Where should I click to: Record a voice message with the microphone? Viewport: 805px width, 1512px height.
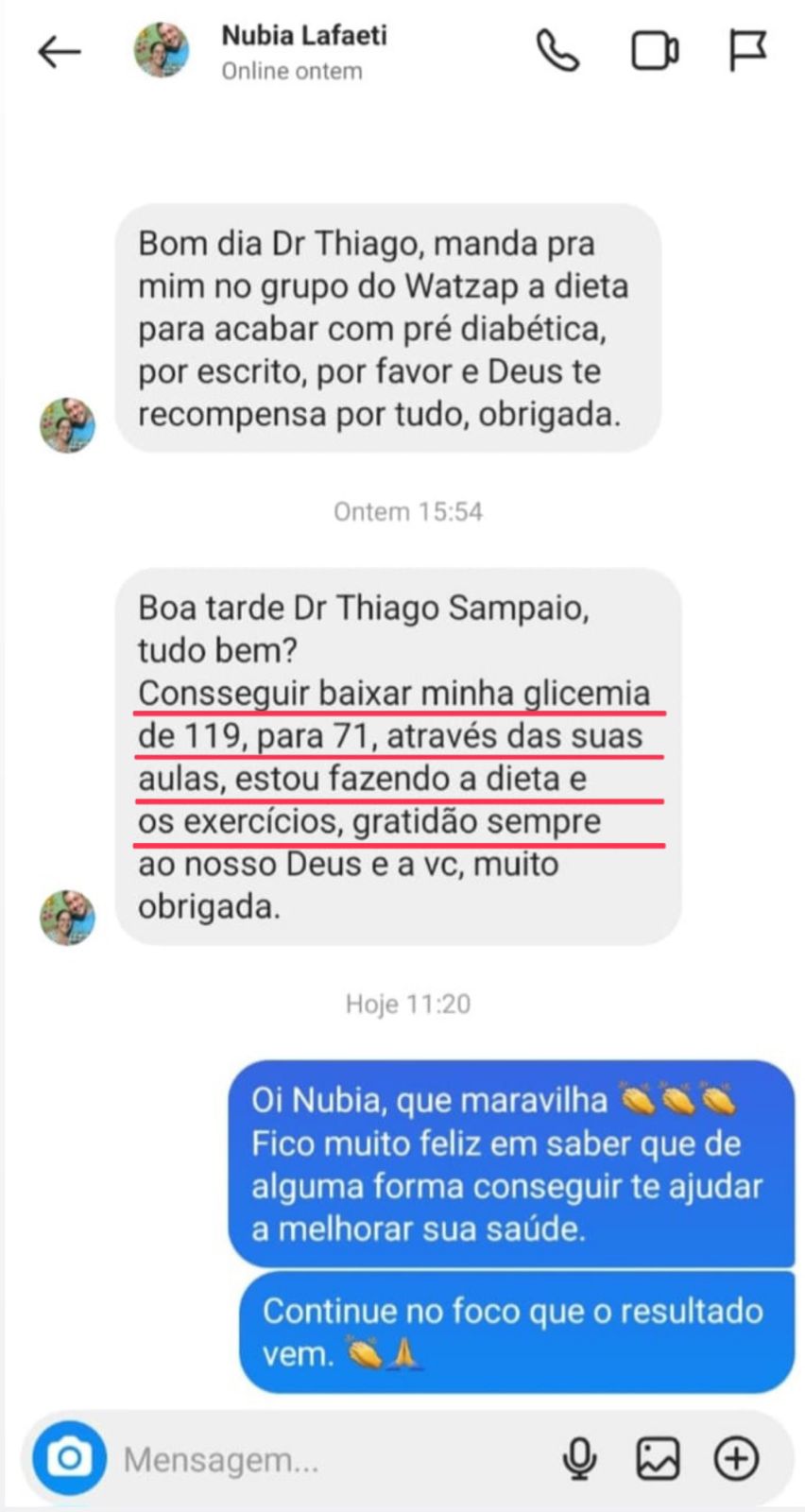579,1459
